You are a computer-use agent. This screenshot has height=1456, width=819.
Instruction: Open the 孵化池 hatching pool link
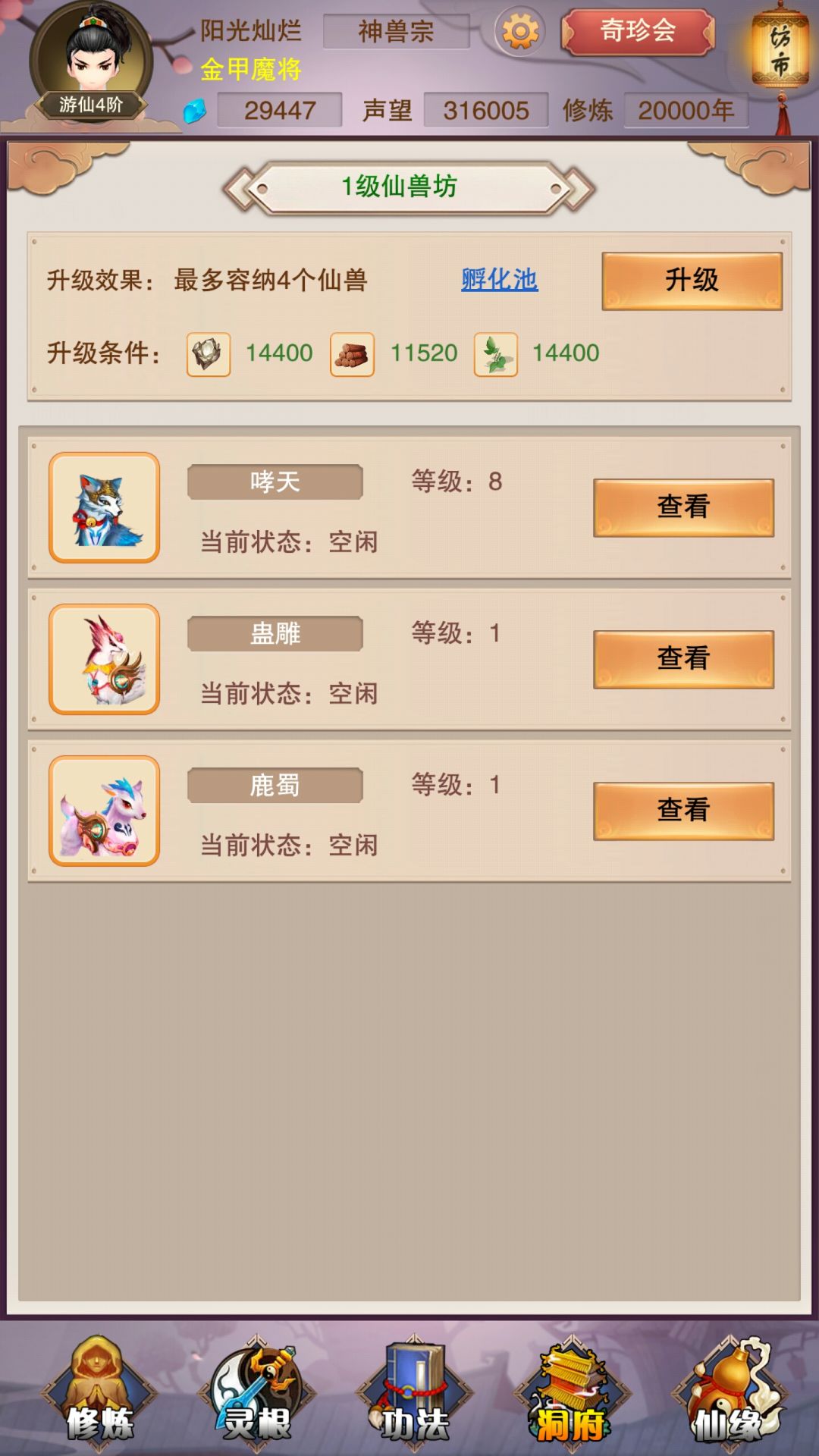[499, 281]
